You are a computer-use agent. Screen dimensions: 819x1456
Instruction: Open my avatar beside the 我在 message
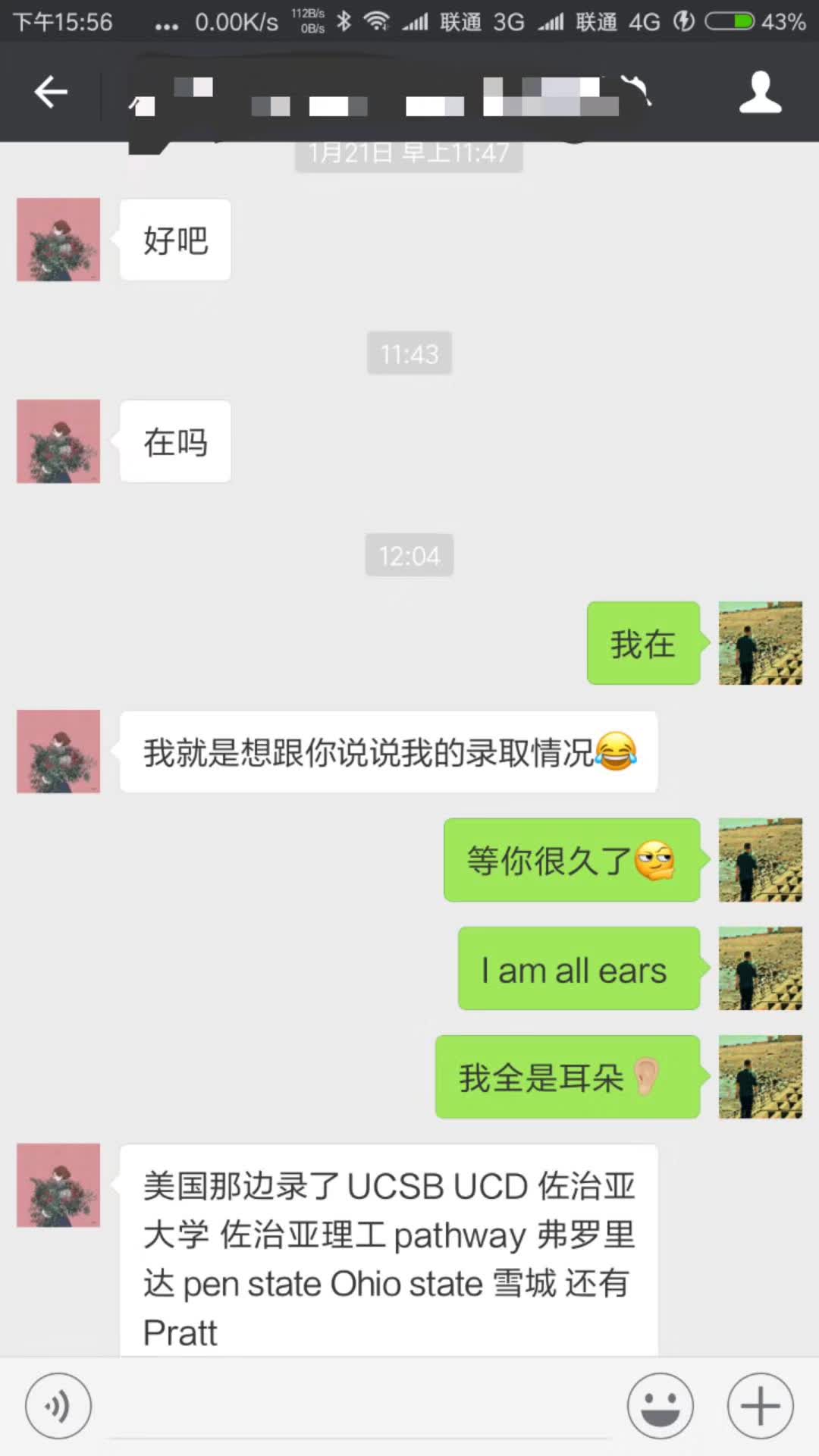(x=760, y=643)
